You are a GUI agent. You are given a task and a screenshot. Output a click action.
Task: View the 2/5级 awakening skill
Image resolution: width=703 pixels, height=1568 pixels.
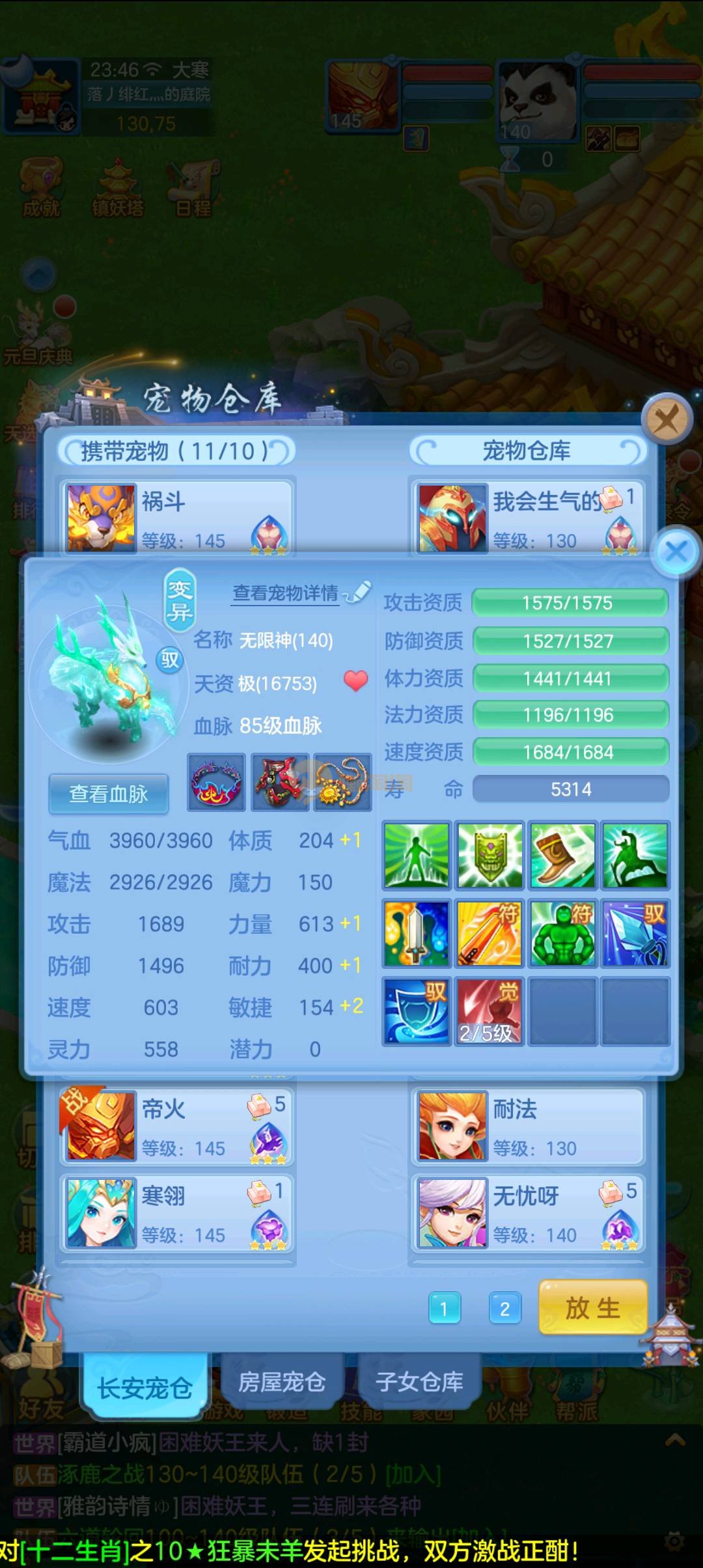click(x=489, y=1011)
